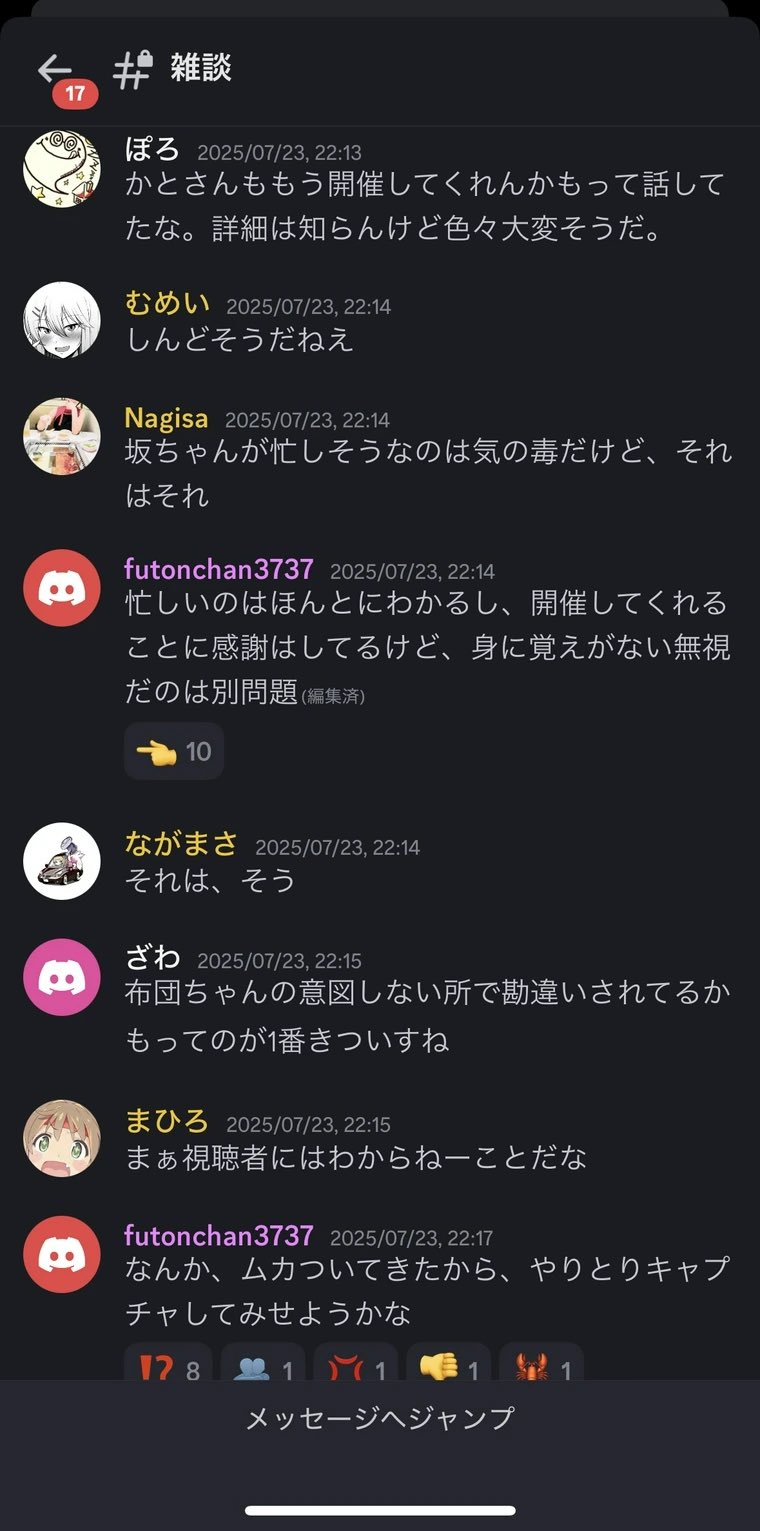The image size is (760, 1531).
Task: Add to the pointing hand reaction with 10
Action: click(173, 751)
